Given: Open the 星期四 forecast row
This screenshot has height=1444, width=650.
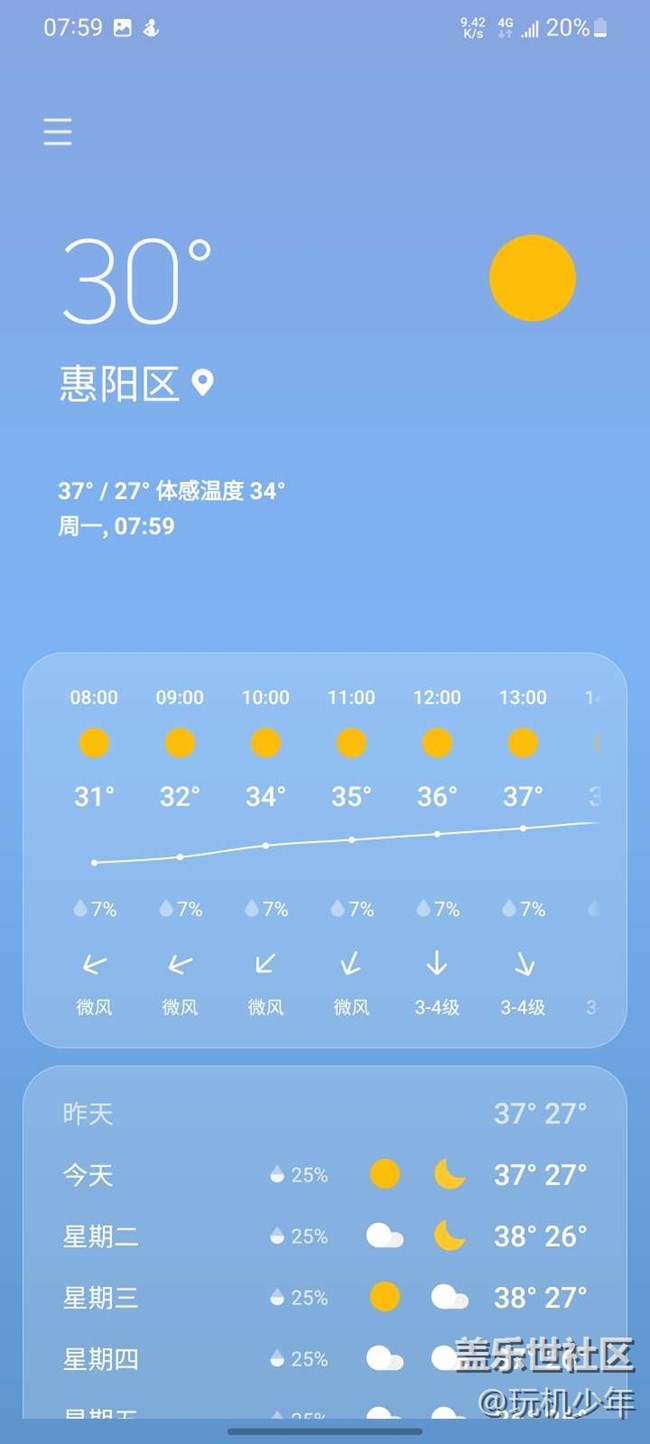Looking at the screenshot, I should (325, 1358).
